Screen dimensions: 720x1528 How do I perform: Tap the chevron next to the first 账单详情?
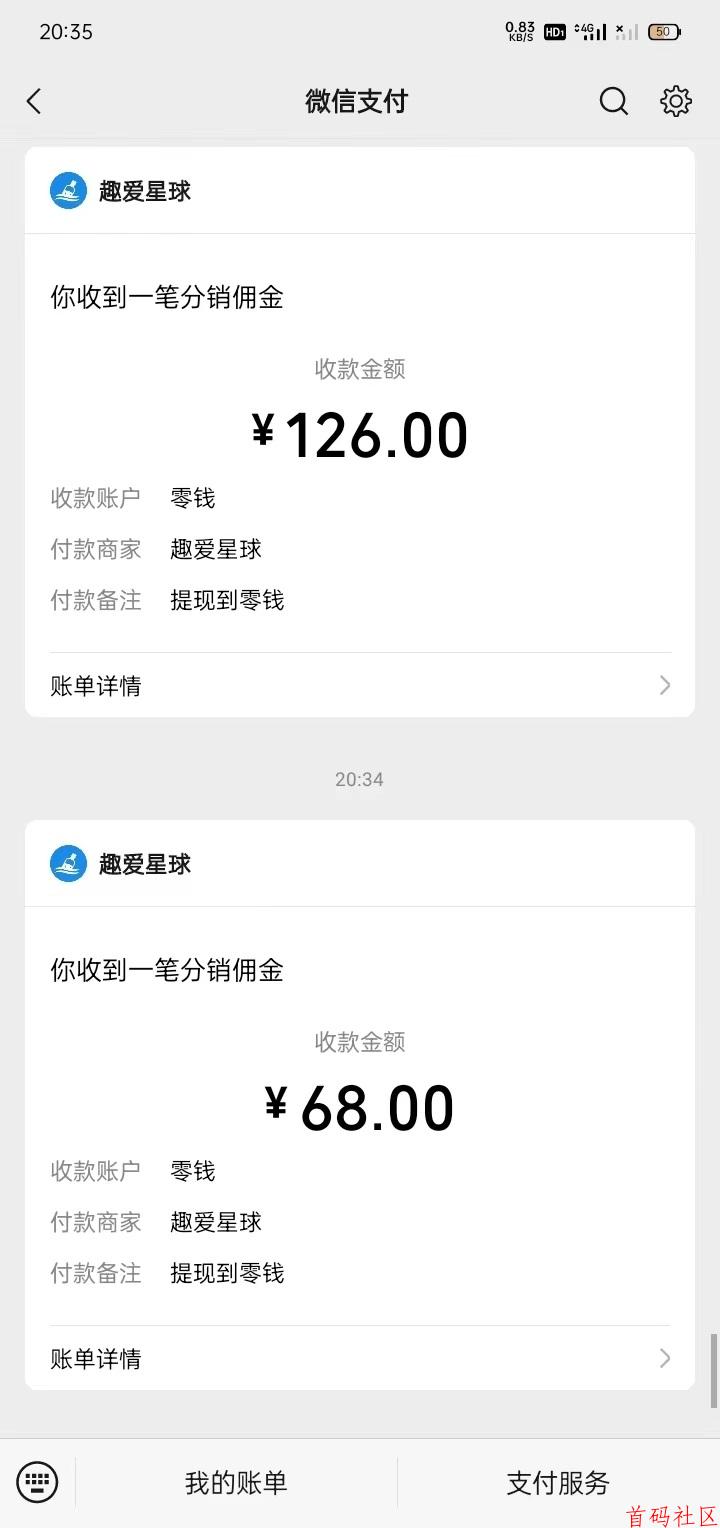[663, 685]
